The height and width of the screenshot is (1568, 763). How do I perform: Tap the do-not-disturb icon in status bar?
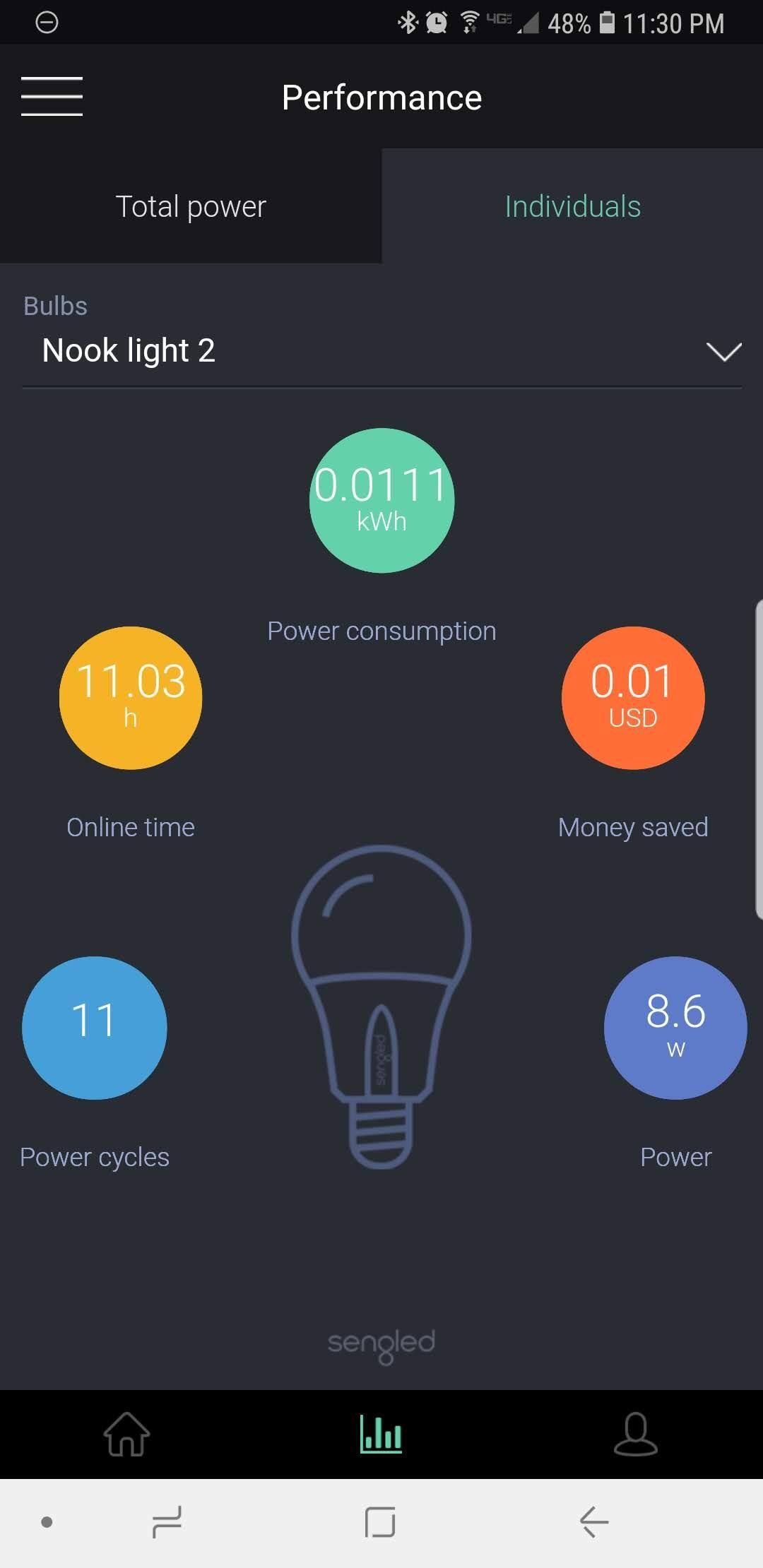click(x=45, y=23)
